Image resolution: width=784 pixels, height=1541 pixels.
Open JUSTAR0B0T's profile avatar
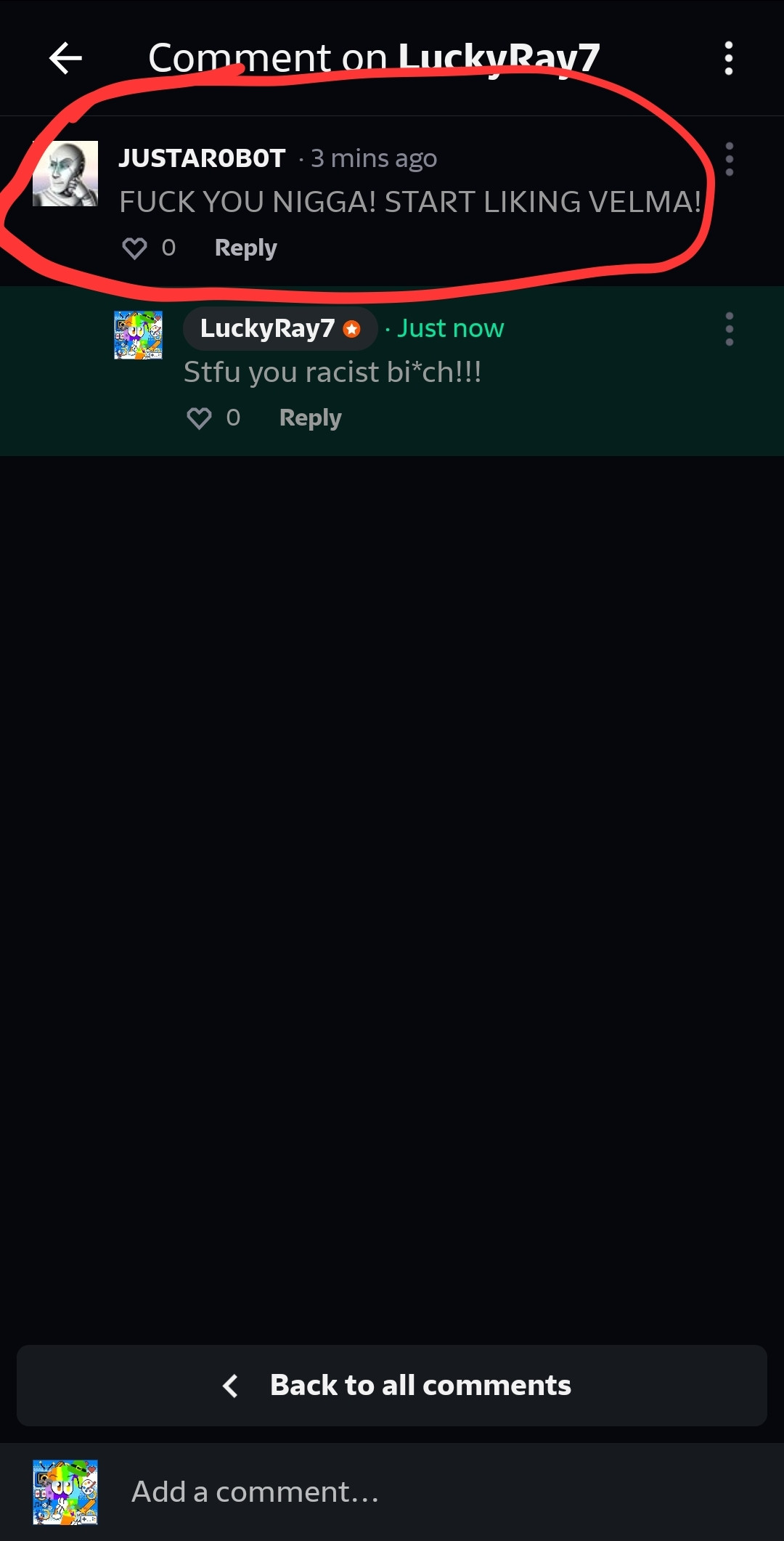[65, 174]
